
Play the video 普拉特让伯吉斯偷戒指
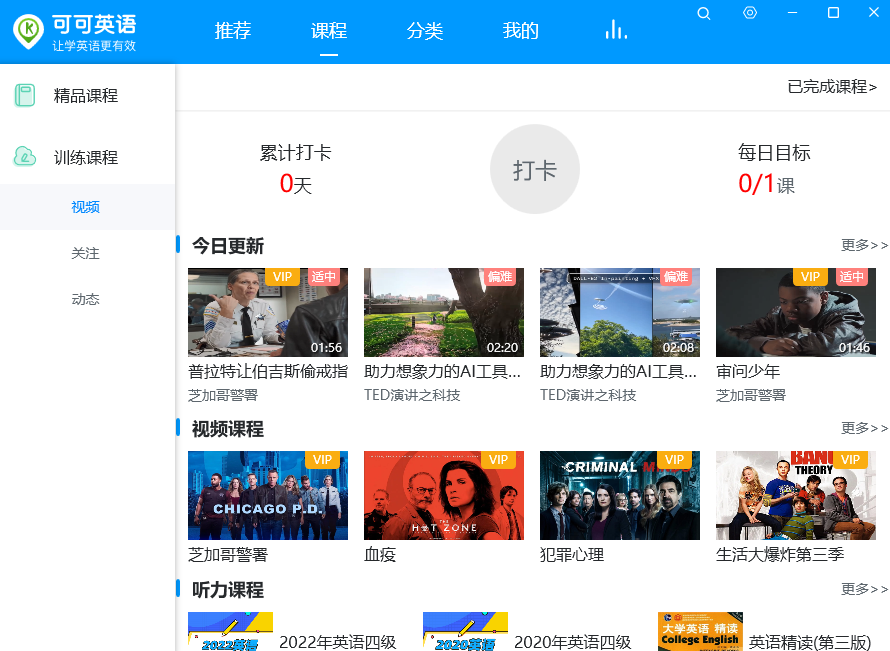point(268,313)
